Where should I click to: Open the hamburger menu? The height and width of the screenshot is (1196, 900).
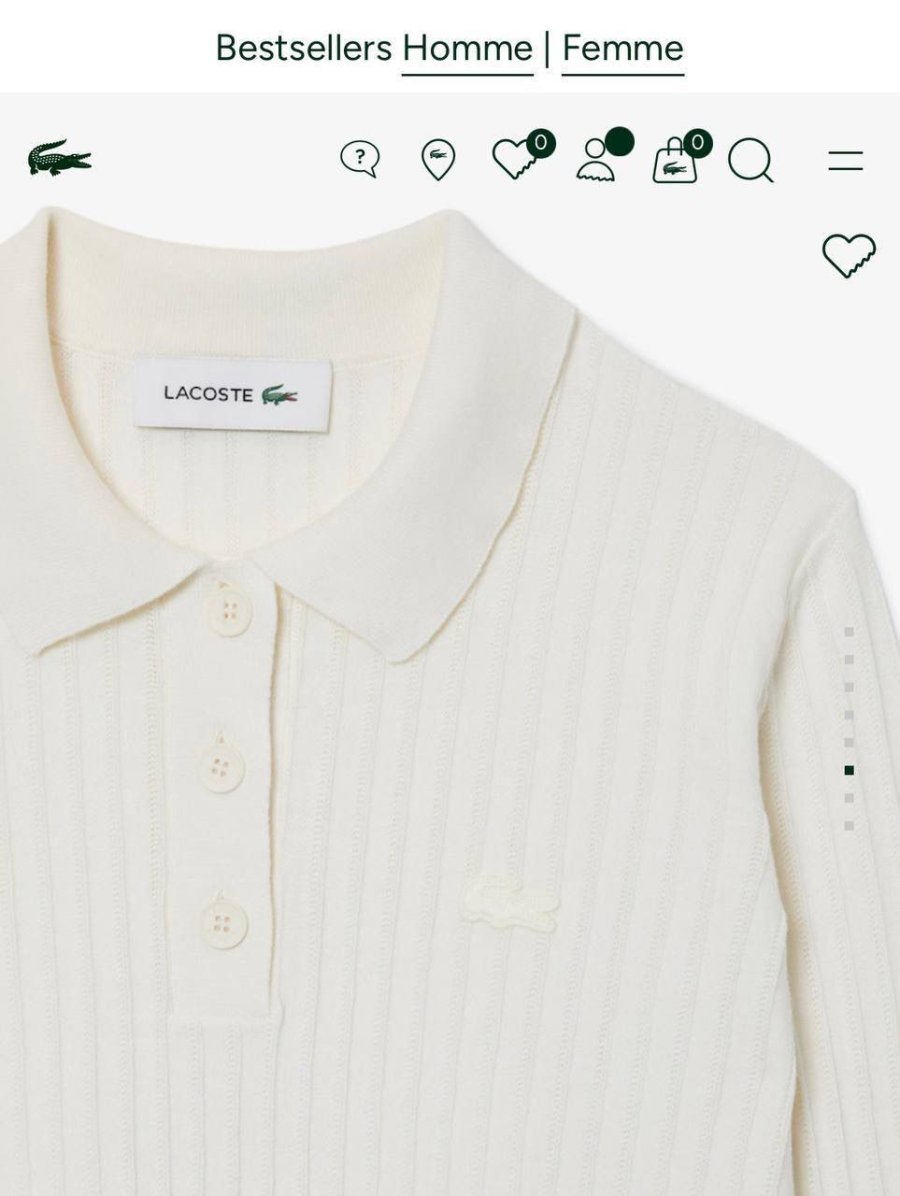point(845,160)
